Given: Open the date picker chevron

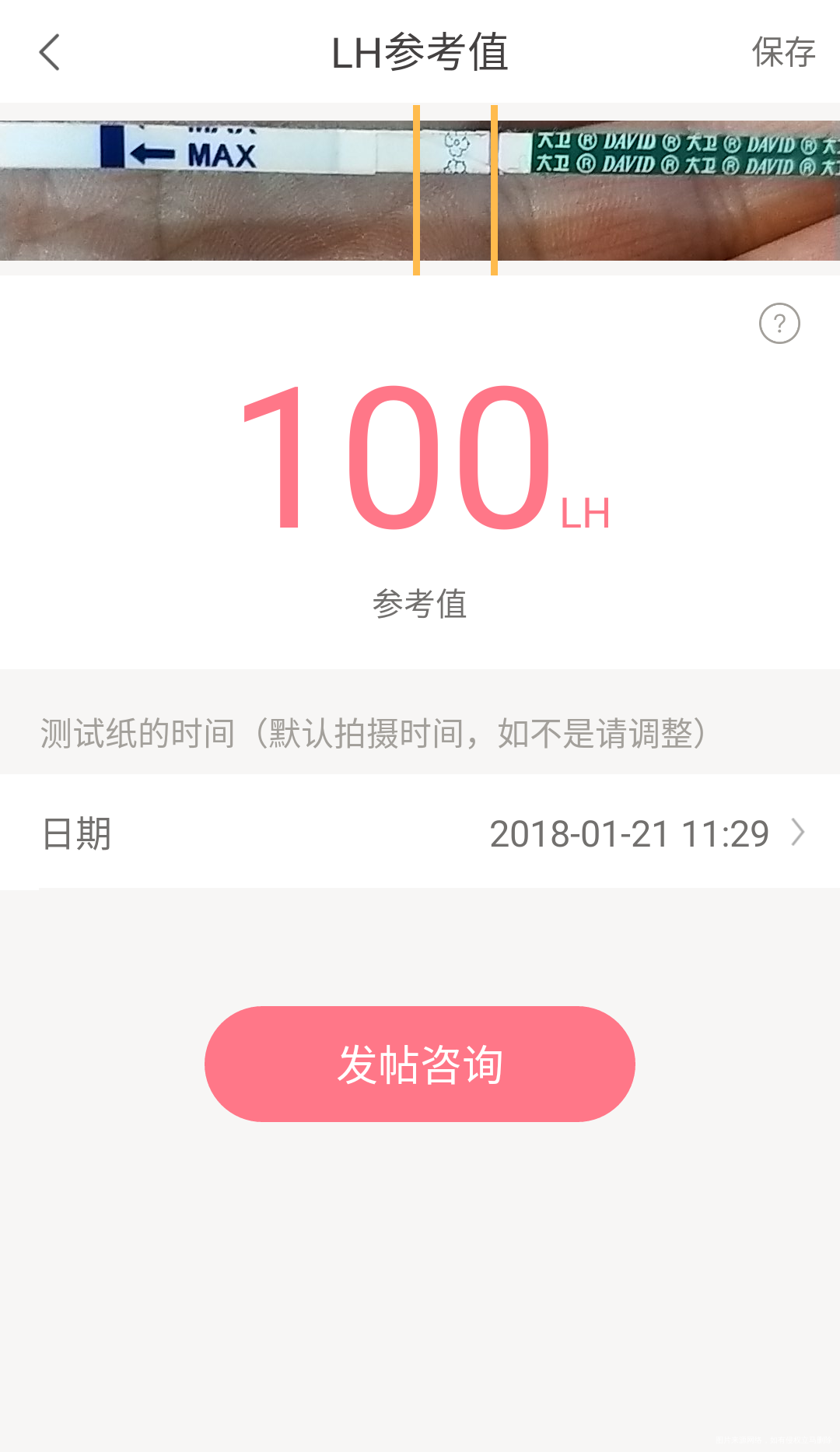Looking at the screenshot, I should click(797, 833).
